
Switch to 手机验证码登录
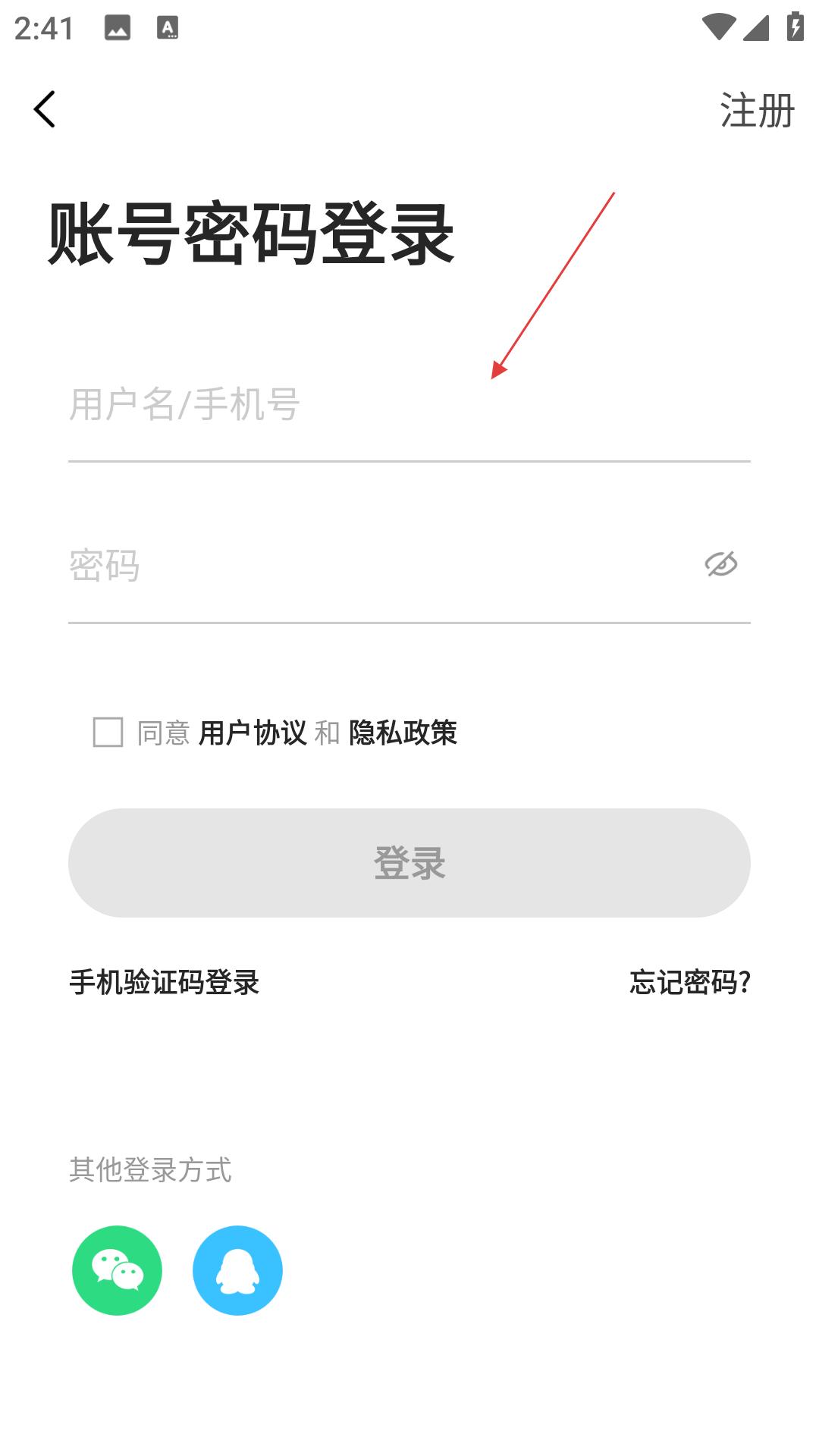(x=165, y=983)
